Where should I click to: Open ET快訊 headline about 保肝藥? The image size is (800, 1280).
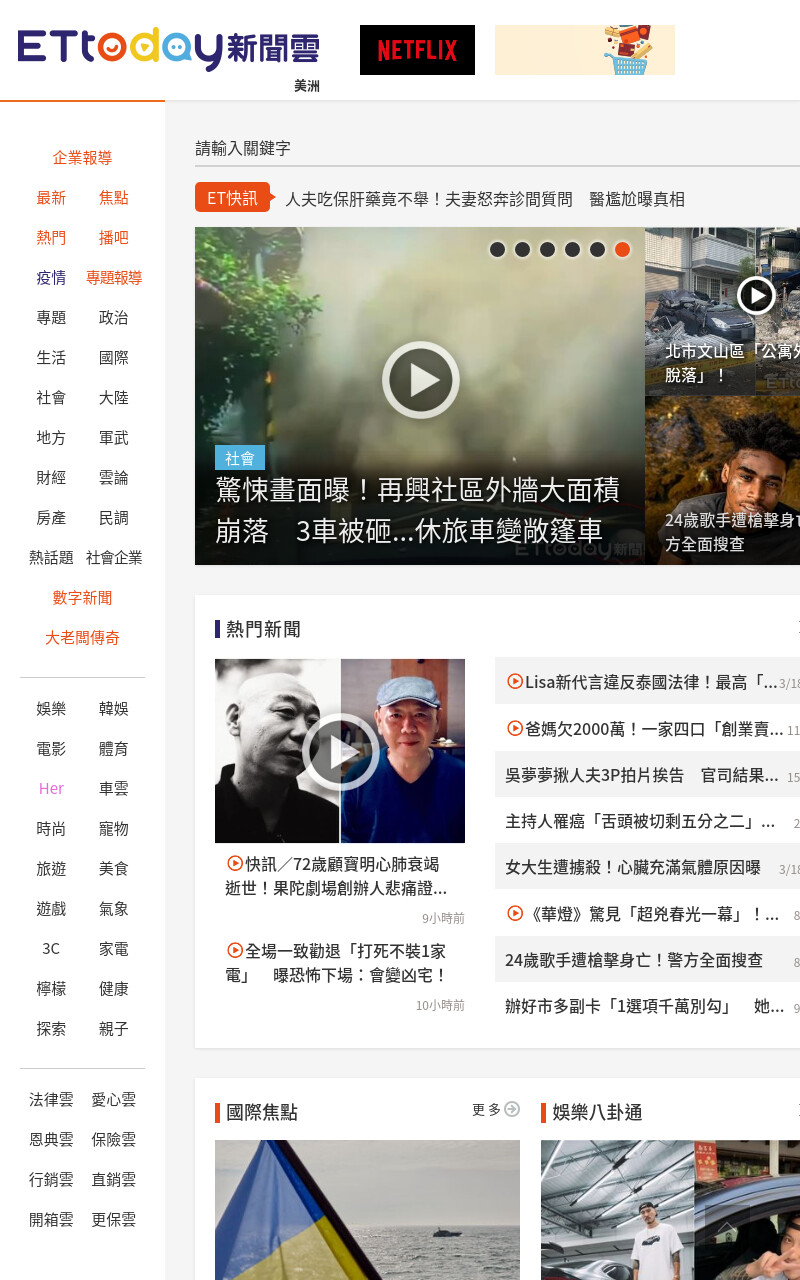coord(485,199)
